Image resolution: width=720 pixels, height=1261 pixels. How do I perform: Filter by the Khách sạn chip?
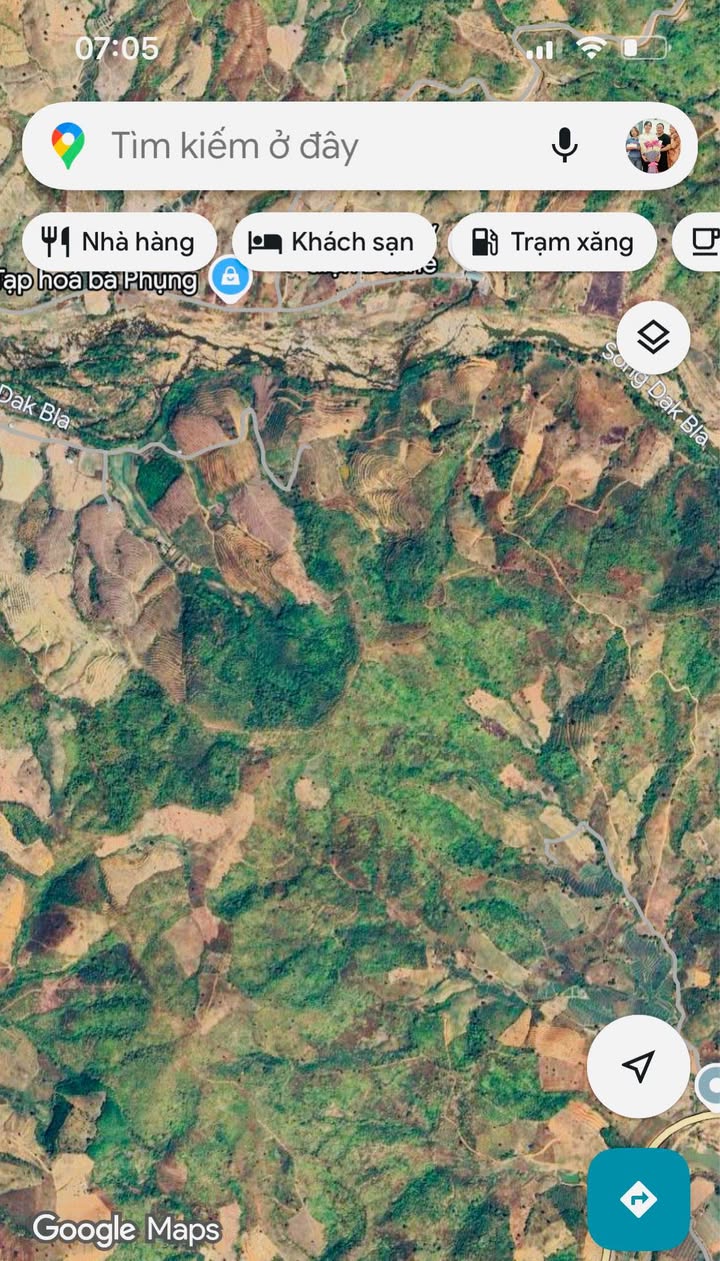333,242
